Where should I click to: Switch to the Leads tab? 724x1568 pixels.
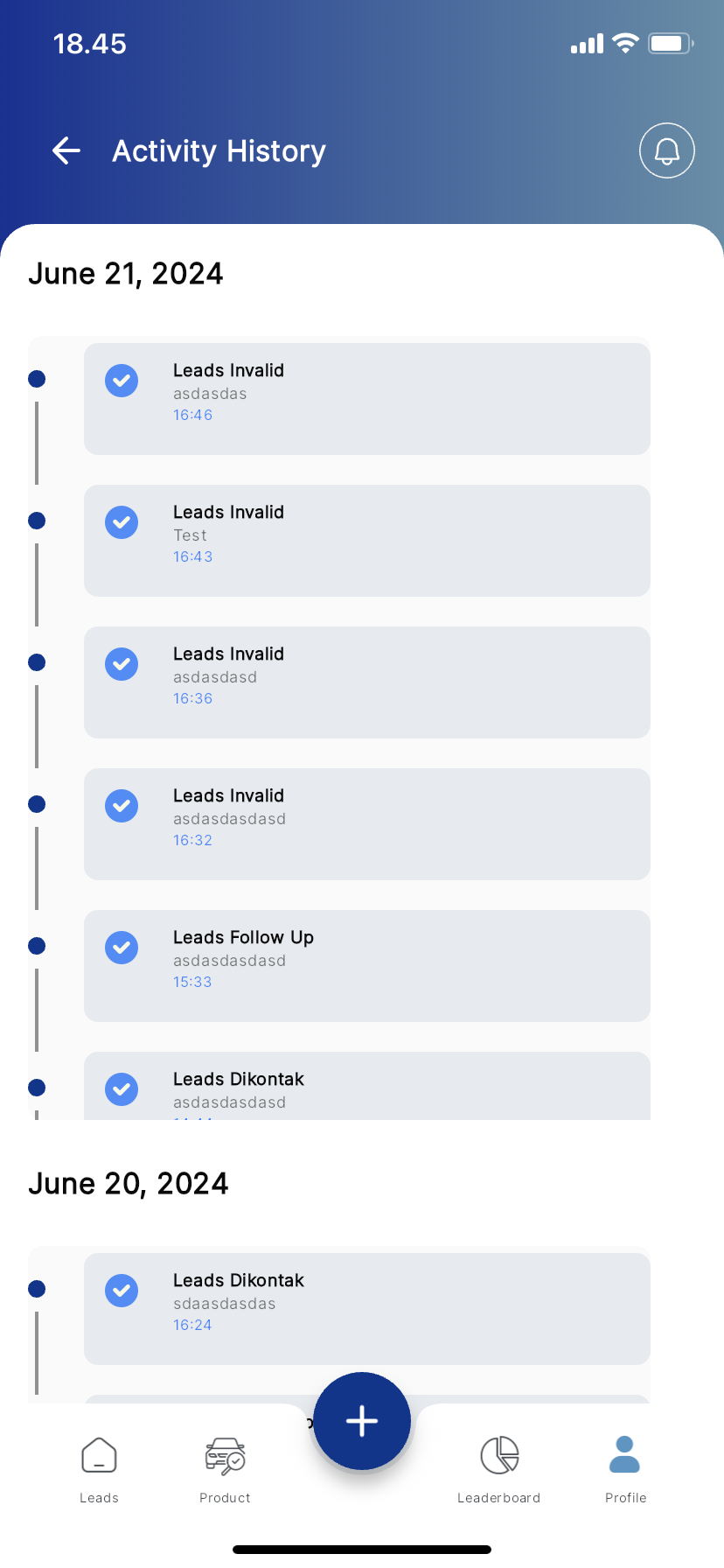click(99, 1470)
